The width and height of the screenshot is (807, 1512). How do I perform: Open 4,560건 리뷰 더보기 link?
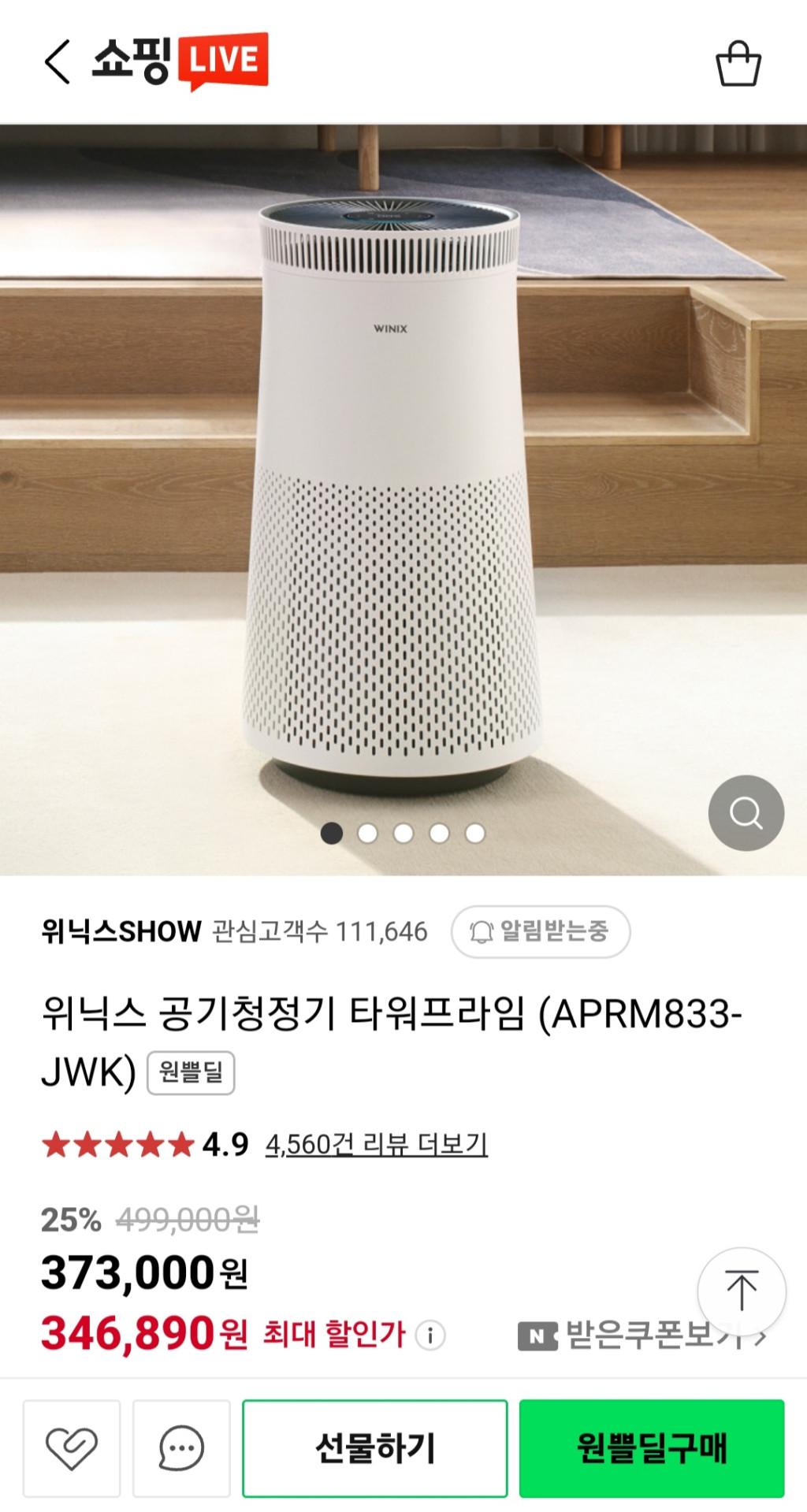(x=377, y=1144)
